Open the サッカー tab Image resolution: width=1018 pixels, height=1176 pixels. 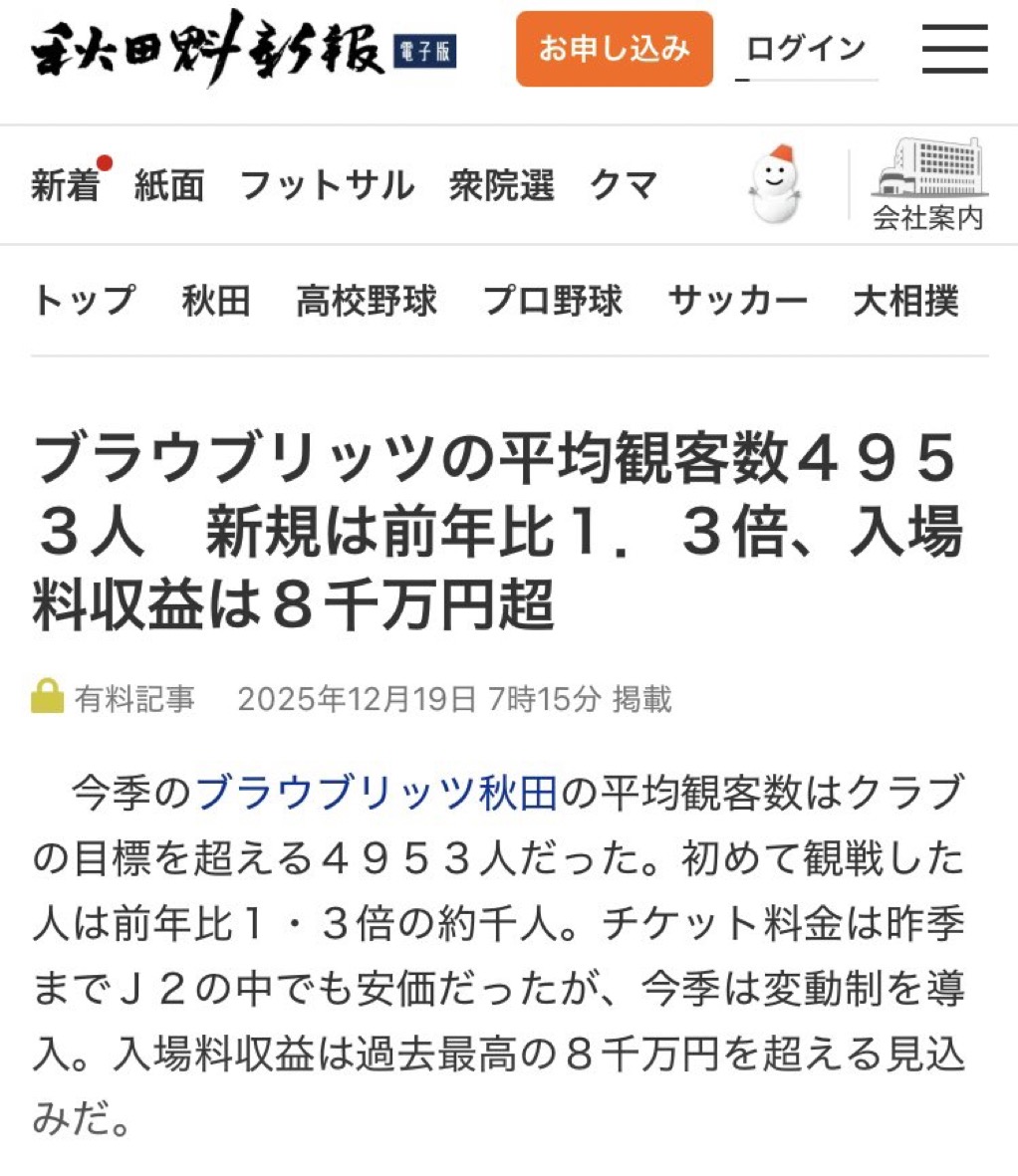coord(738,301)
